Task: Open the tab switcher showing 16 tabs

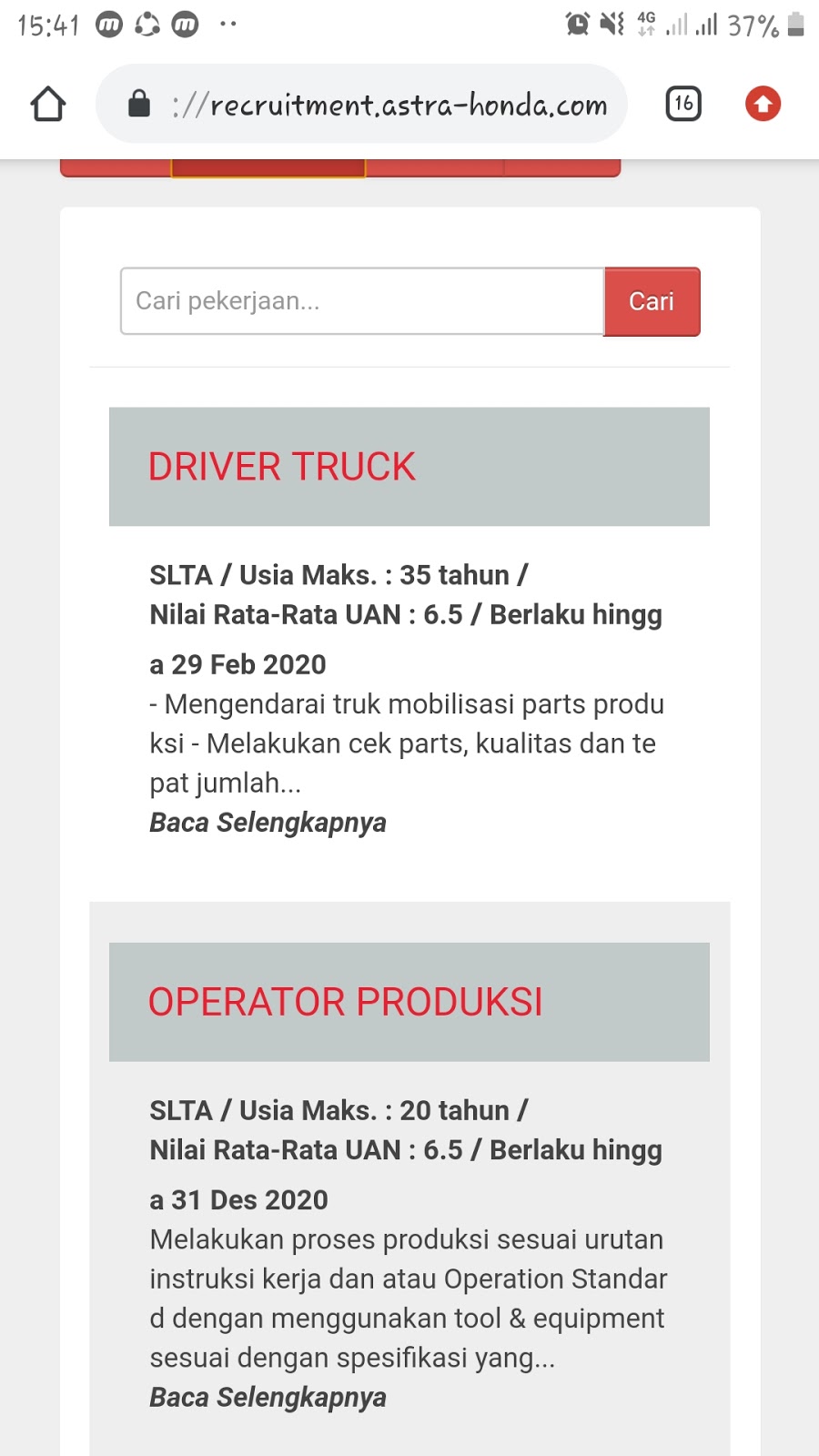Action: [x=683, y=104]
